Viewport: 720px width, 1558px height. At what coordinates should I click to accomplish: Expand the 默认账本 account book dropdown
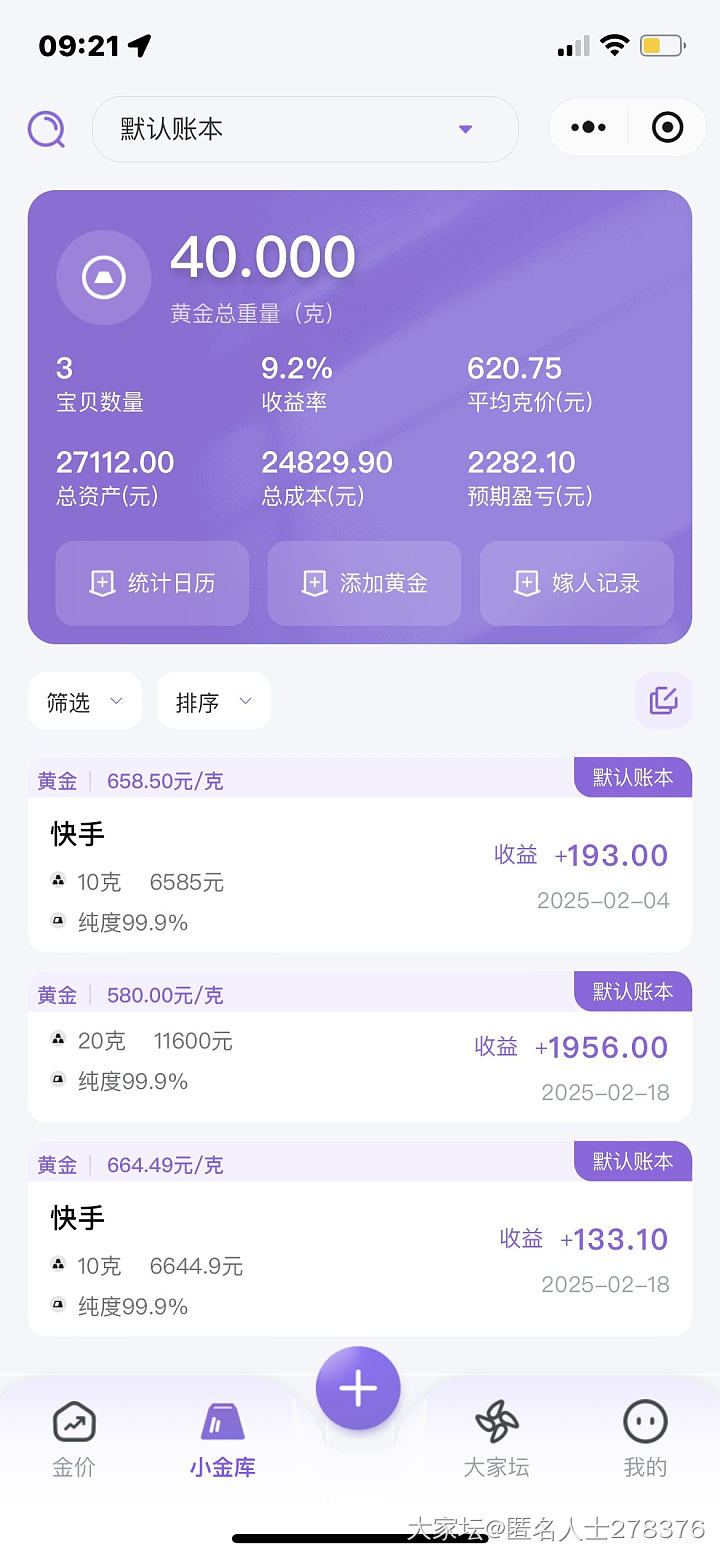(x=305, y=129)
